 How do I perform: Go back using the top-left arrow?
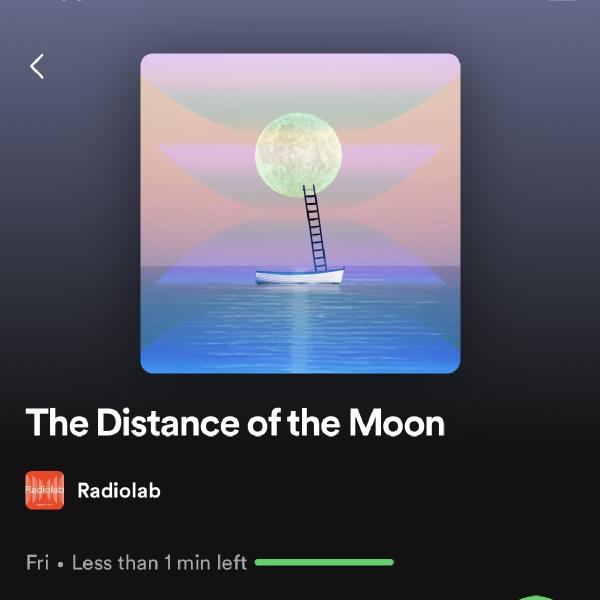tap(37, 67)
